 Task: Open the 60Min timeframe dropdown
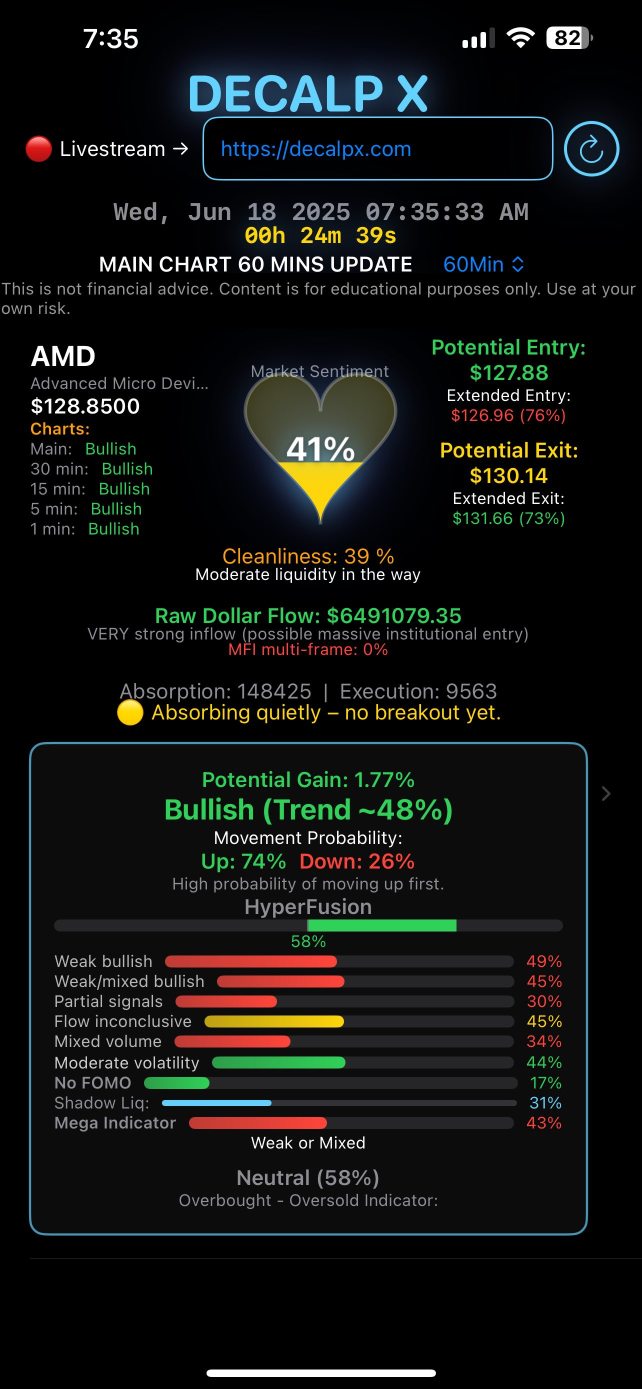[x=484, y=265]
